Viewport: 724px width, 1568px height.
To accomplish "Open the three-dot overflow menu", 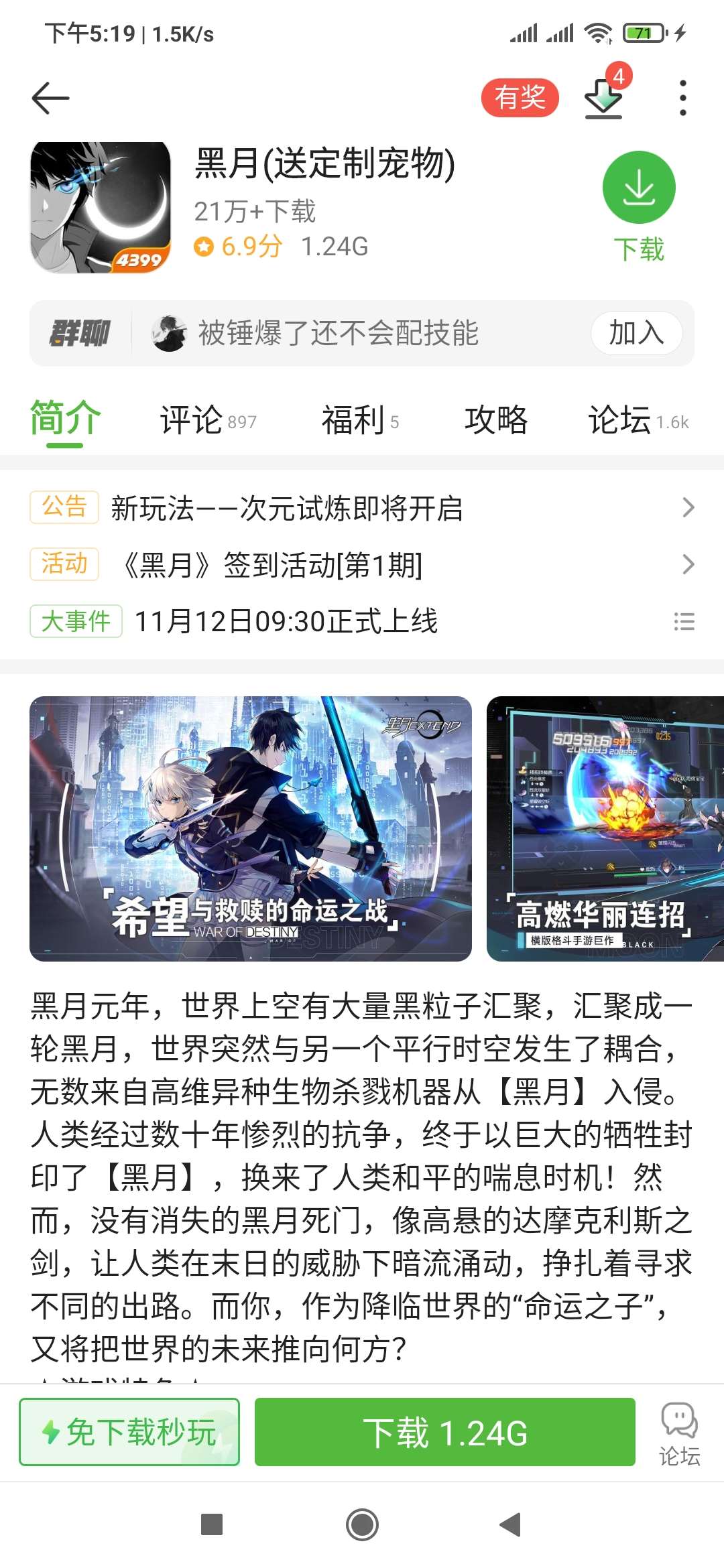I will [682, 99].
